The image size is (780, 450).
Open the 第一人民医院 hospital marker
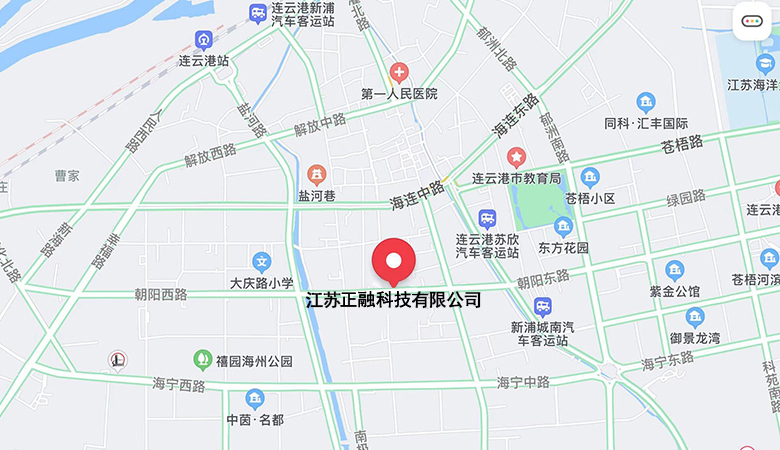pyautogui.click(x=399, y=72)
